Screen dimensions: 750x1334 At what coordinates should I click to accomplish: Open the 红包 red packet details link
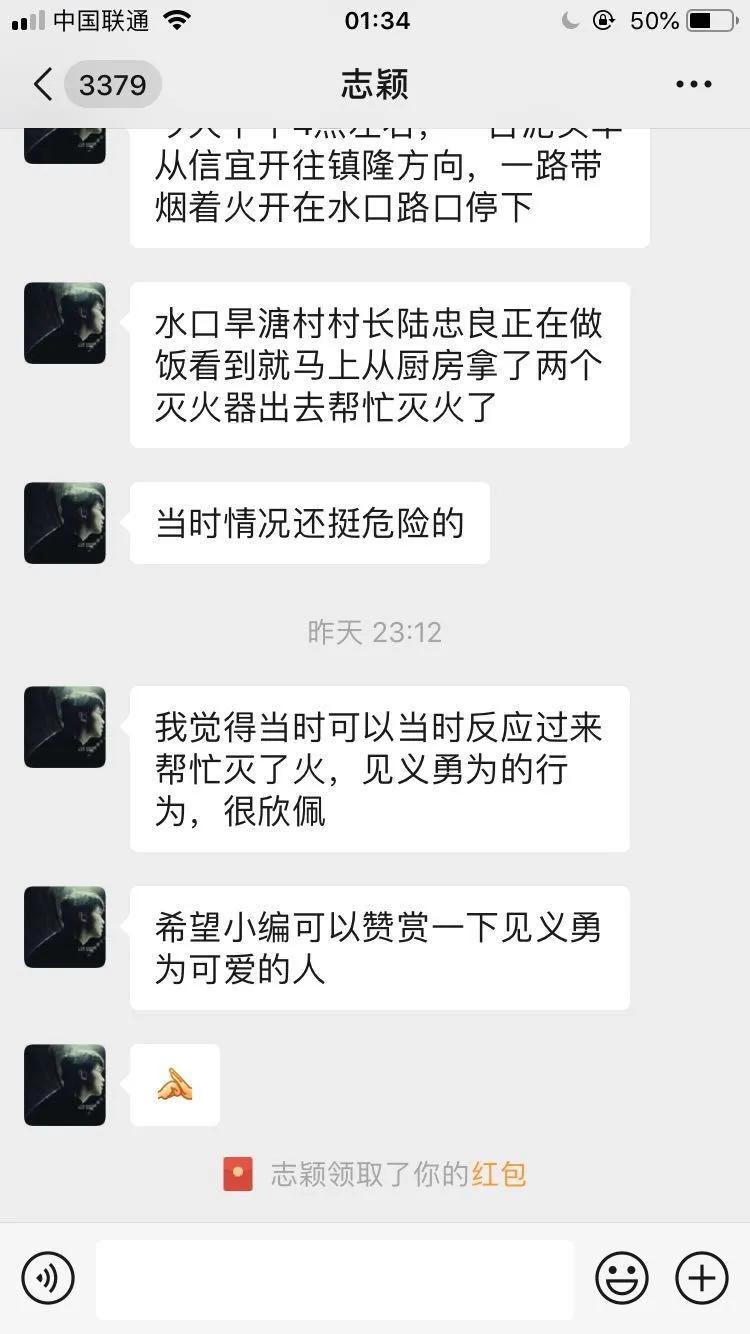pyautogui.click(x=499, y=1174)
